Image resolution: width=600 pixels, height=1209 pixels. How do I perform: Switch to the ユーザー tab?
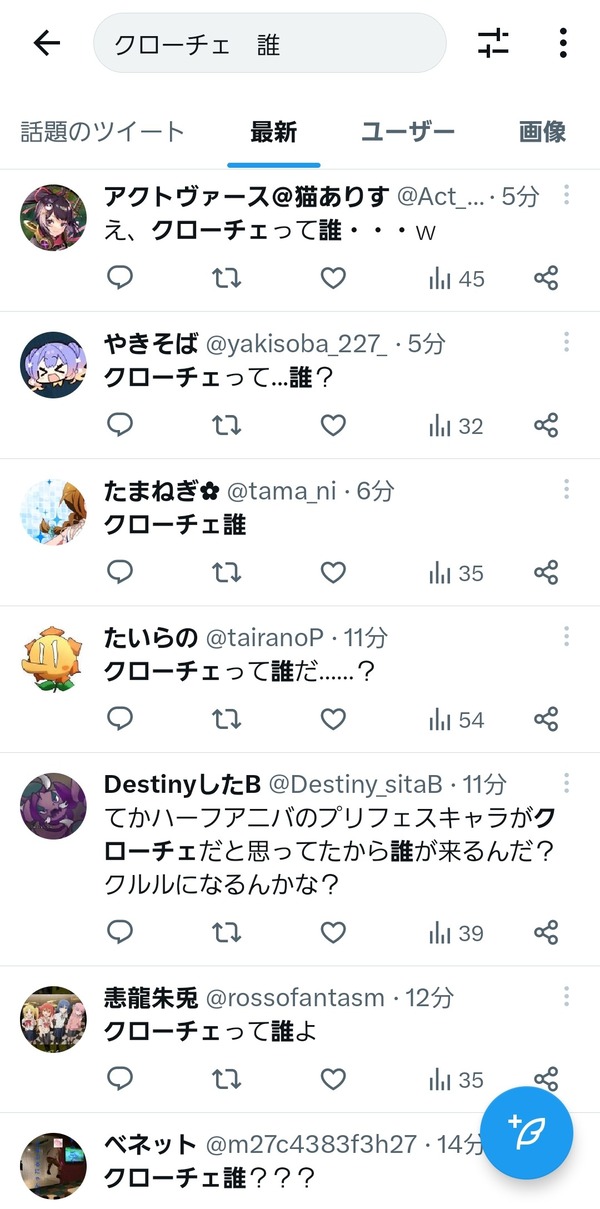tap(408, 131)
